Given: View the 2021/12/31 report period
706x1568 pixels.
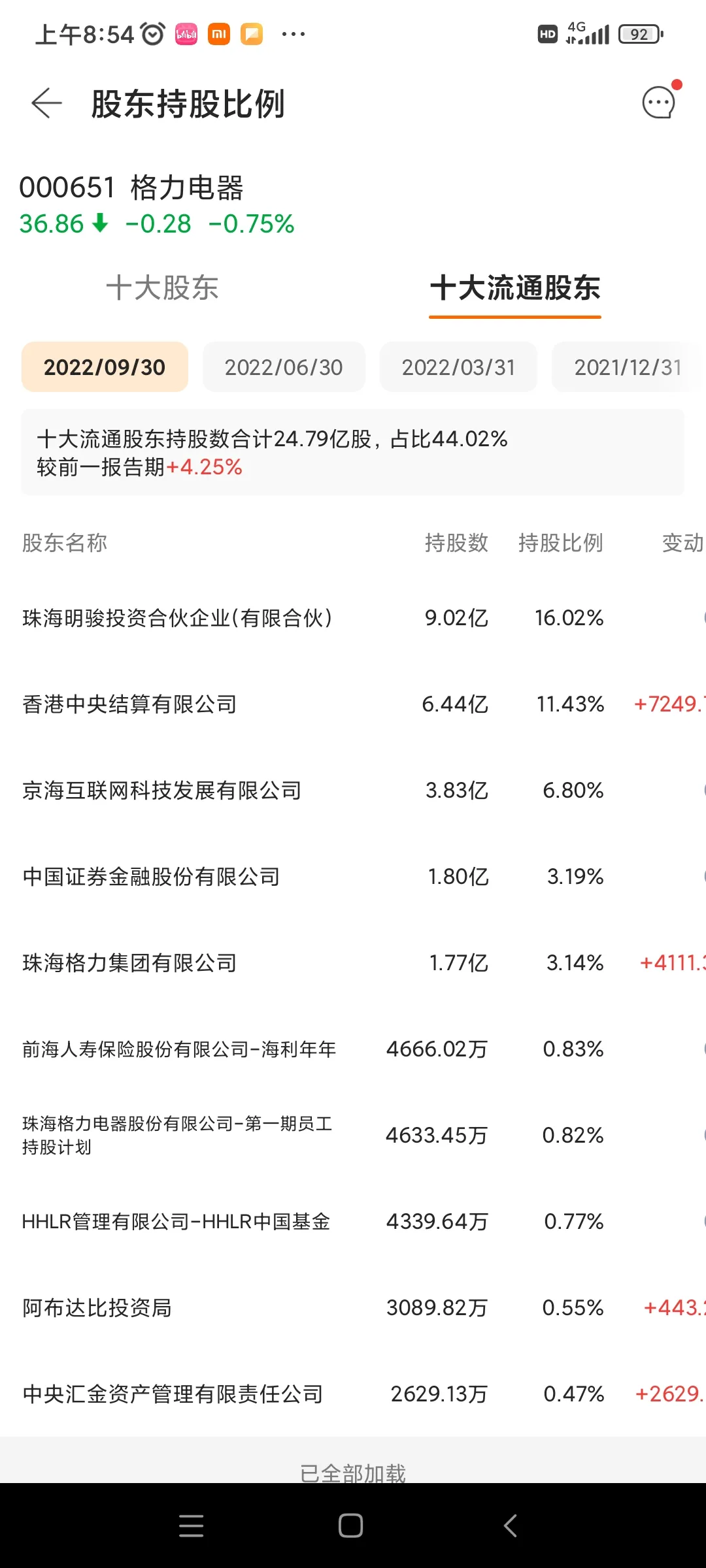Looking at the screenshot, I should tap(627, 367).
